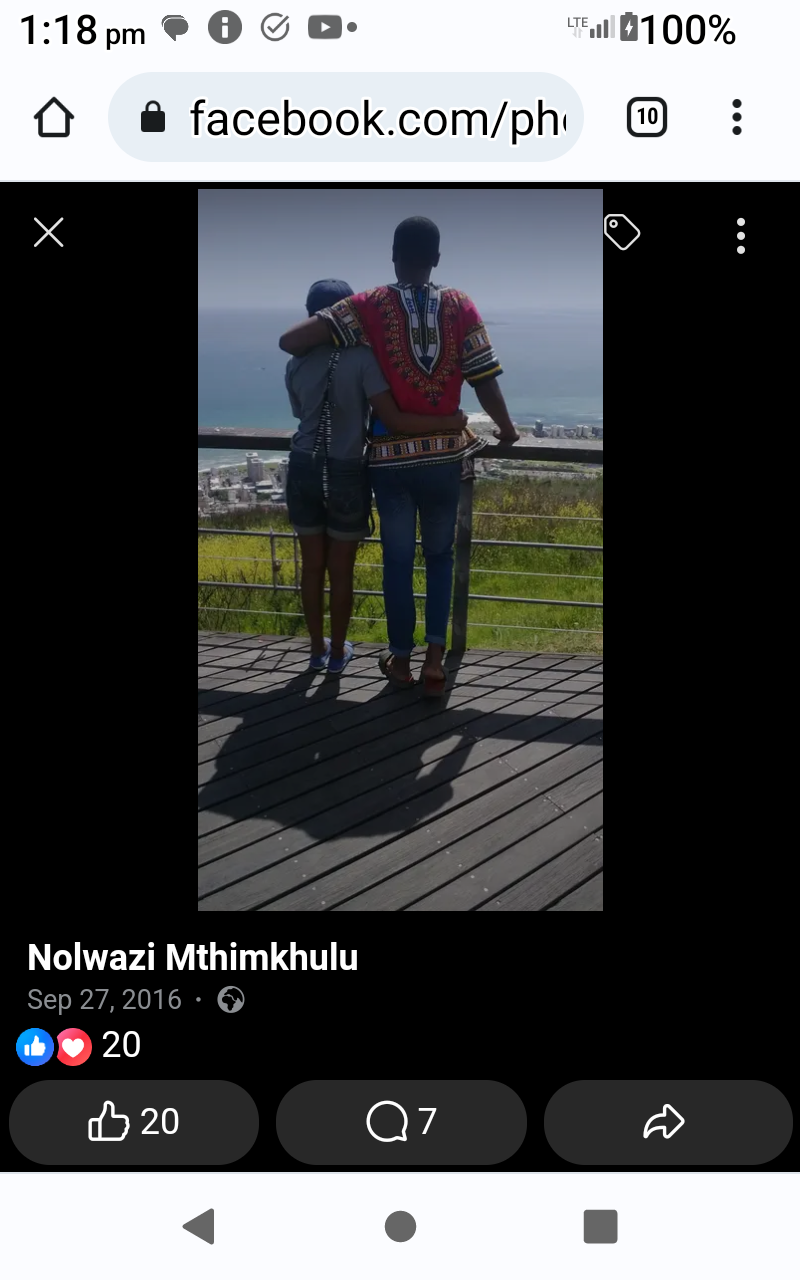The height and width of the screenshot is (1280, 800).
Task: Like this photo
Action: [134, 1122]
